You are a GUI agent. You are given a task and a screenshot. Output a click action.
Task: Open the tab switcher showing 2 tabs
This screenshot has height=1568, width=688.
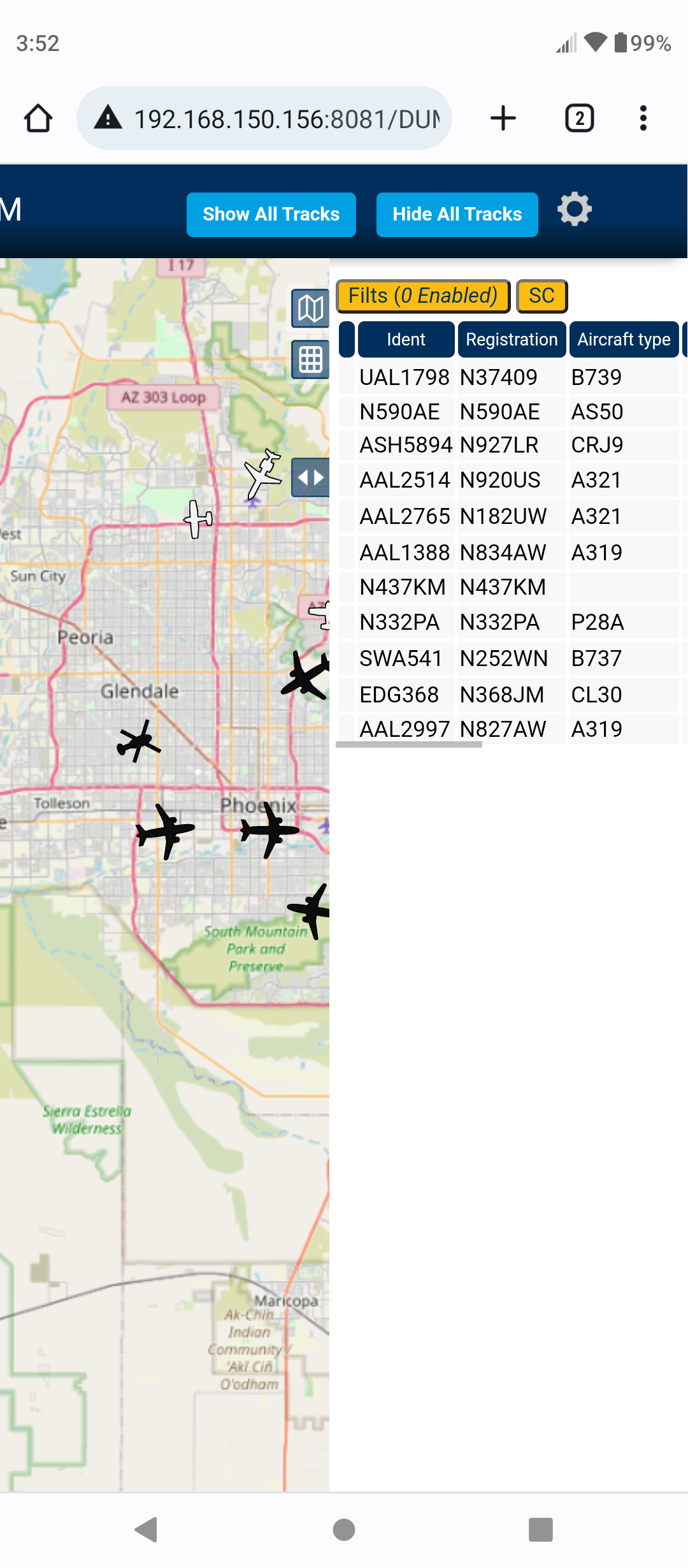point(580,118)
